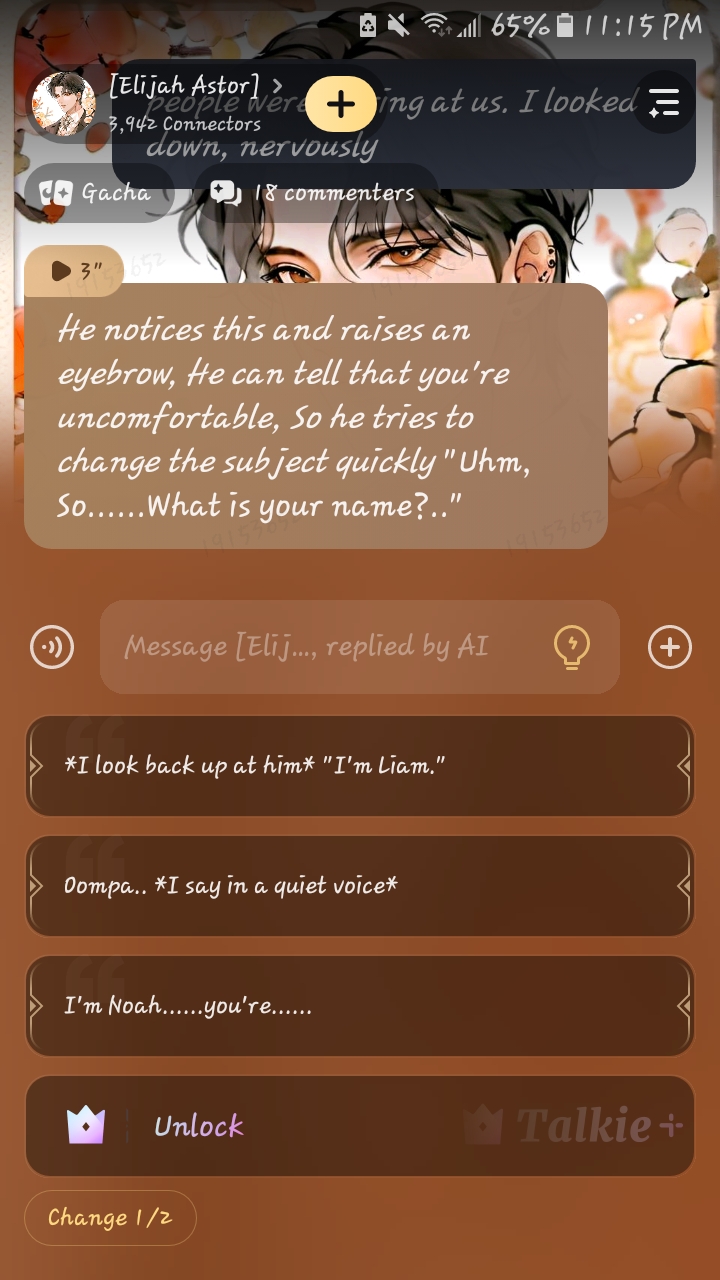The width and height of the screenshot is (720, 1280).
Task: Open the Gacha chip
Action: point(98,192)
